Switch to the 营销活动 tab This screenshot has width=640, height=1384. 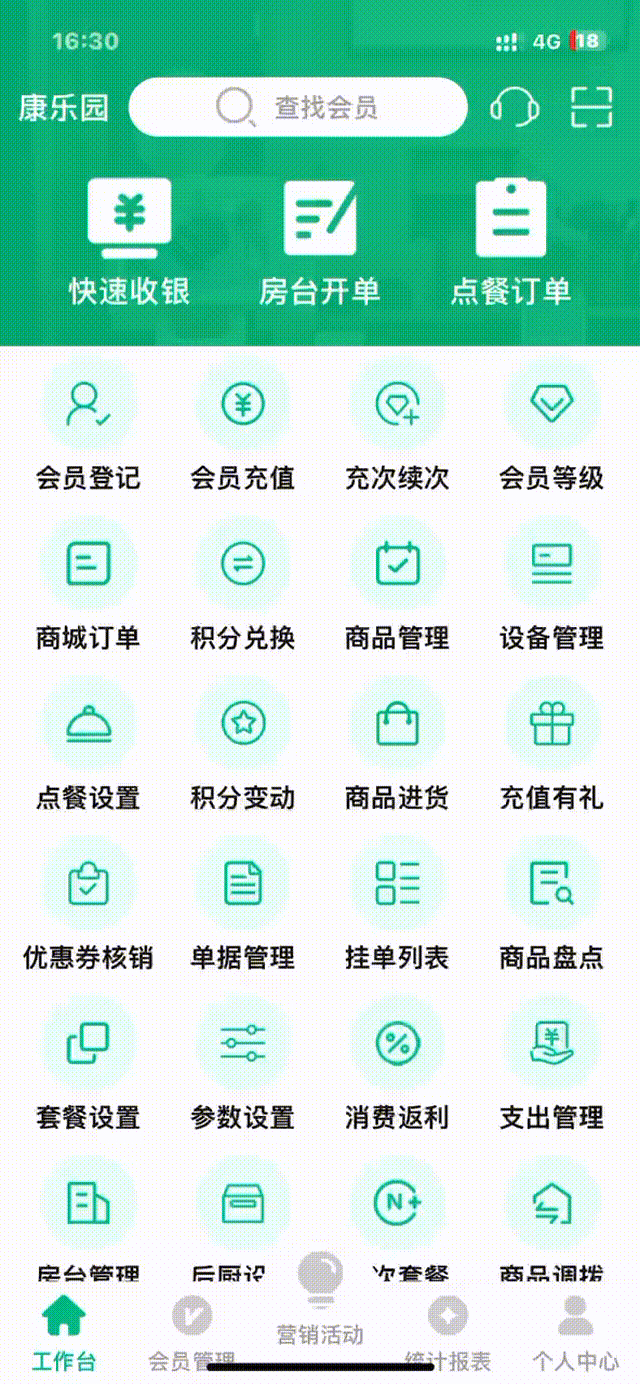coord(320,1300)
